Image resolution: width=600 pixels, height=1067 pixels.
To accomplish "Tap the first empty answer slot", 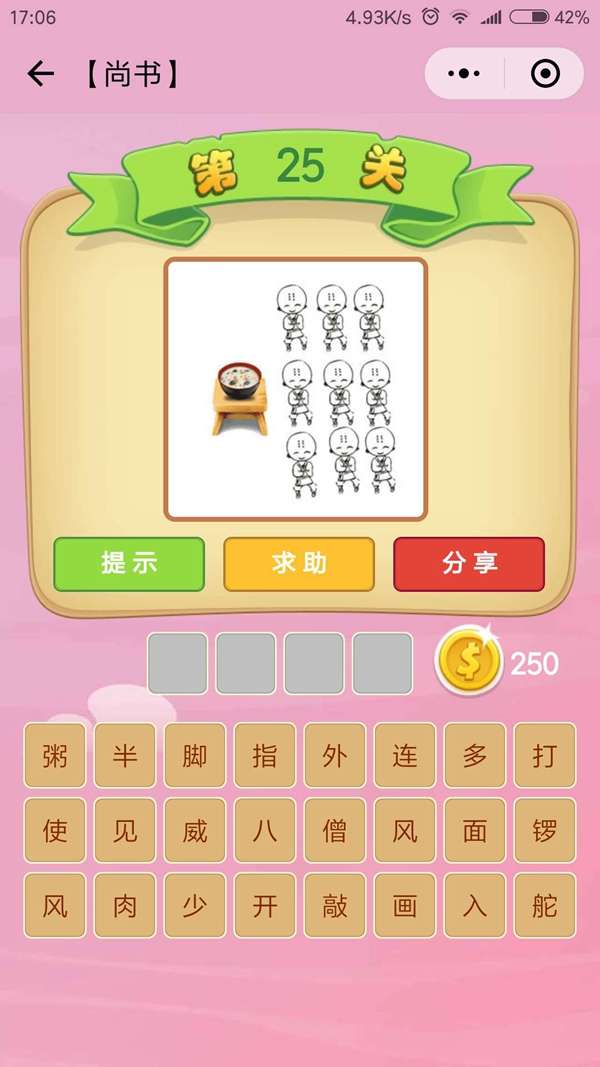I will pos(178,663).
